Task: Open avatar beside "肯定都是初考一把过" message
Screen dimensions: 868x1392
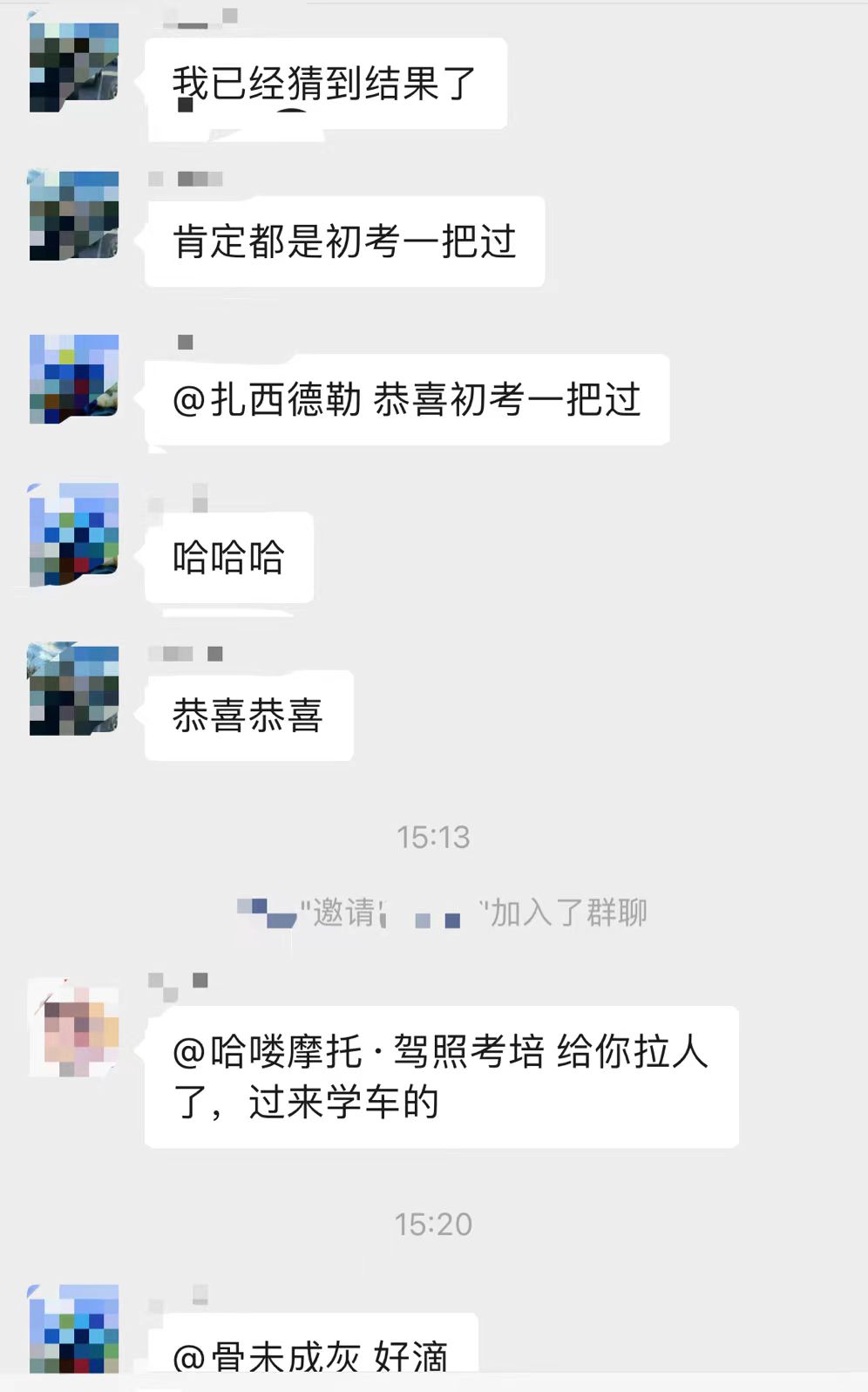Action: (74, 215)
